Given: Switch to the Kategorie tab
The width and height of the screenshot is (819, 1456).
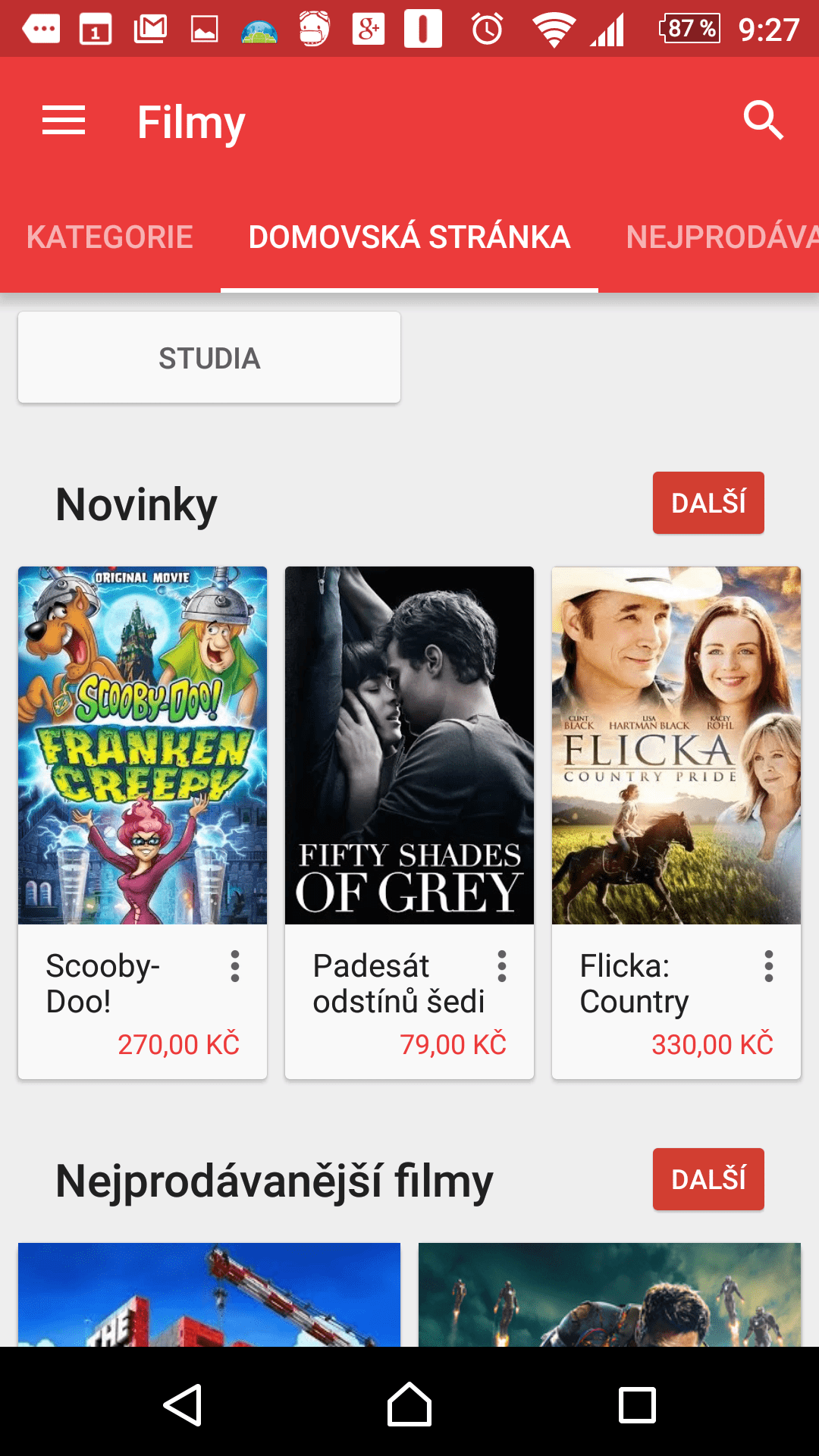Looking at the screenshot, I should click(x=110, y=237).
